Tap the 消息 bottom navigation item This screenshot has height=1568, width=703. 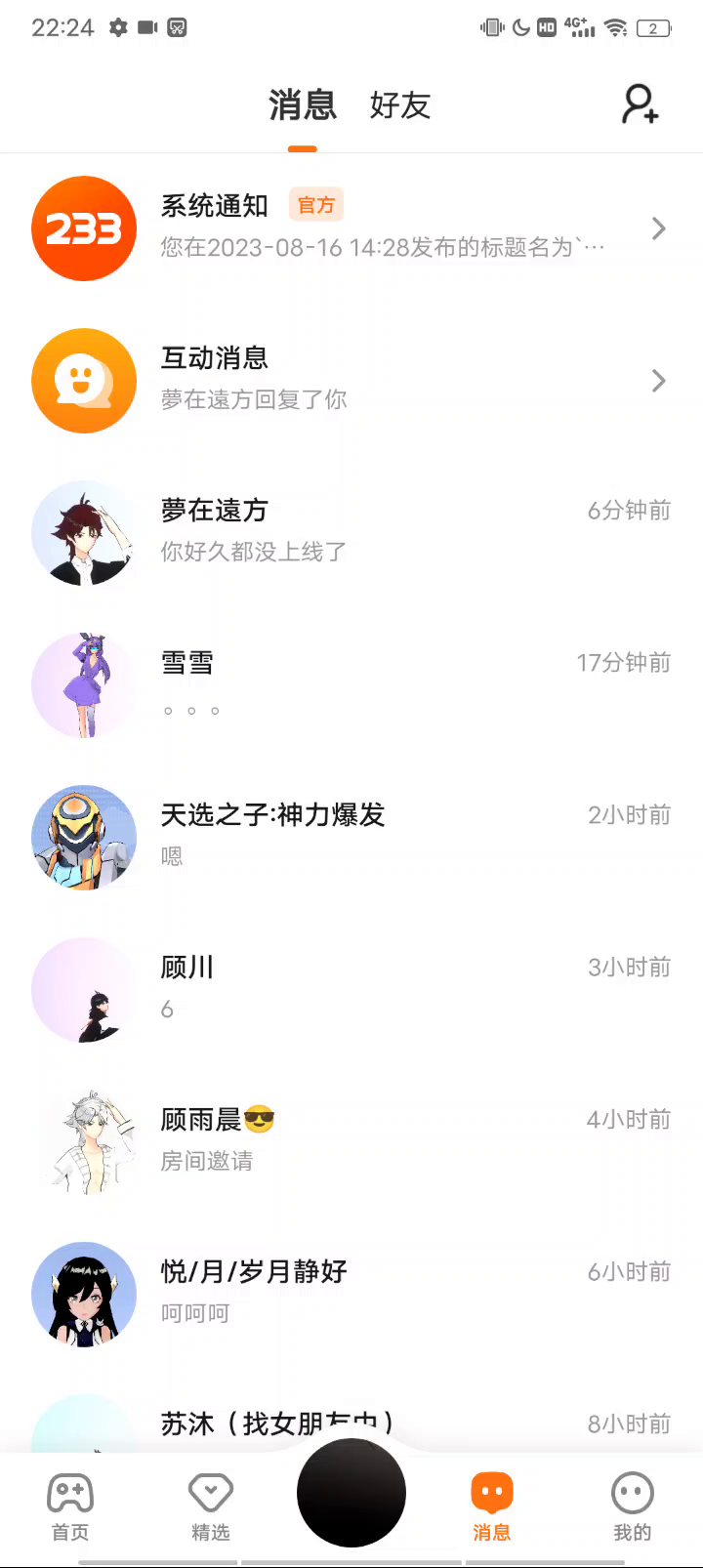click(x=492, y=1506)
